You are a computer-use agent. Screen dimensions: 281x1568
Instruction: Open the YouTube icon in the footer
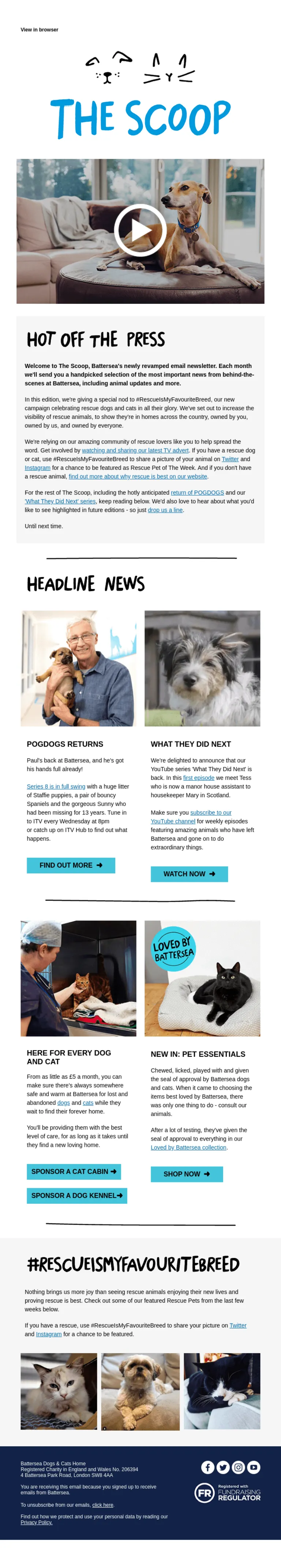click(x=254, y=1467)
